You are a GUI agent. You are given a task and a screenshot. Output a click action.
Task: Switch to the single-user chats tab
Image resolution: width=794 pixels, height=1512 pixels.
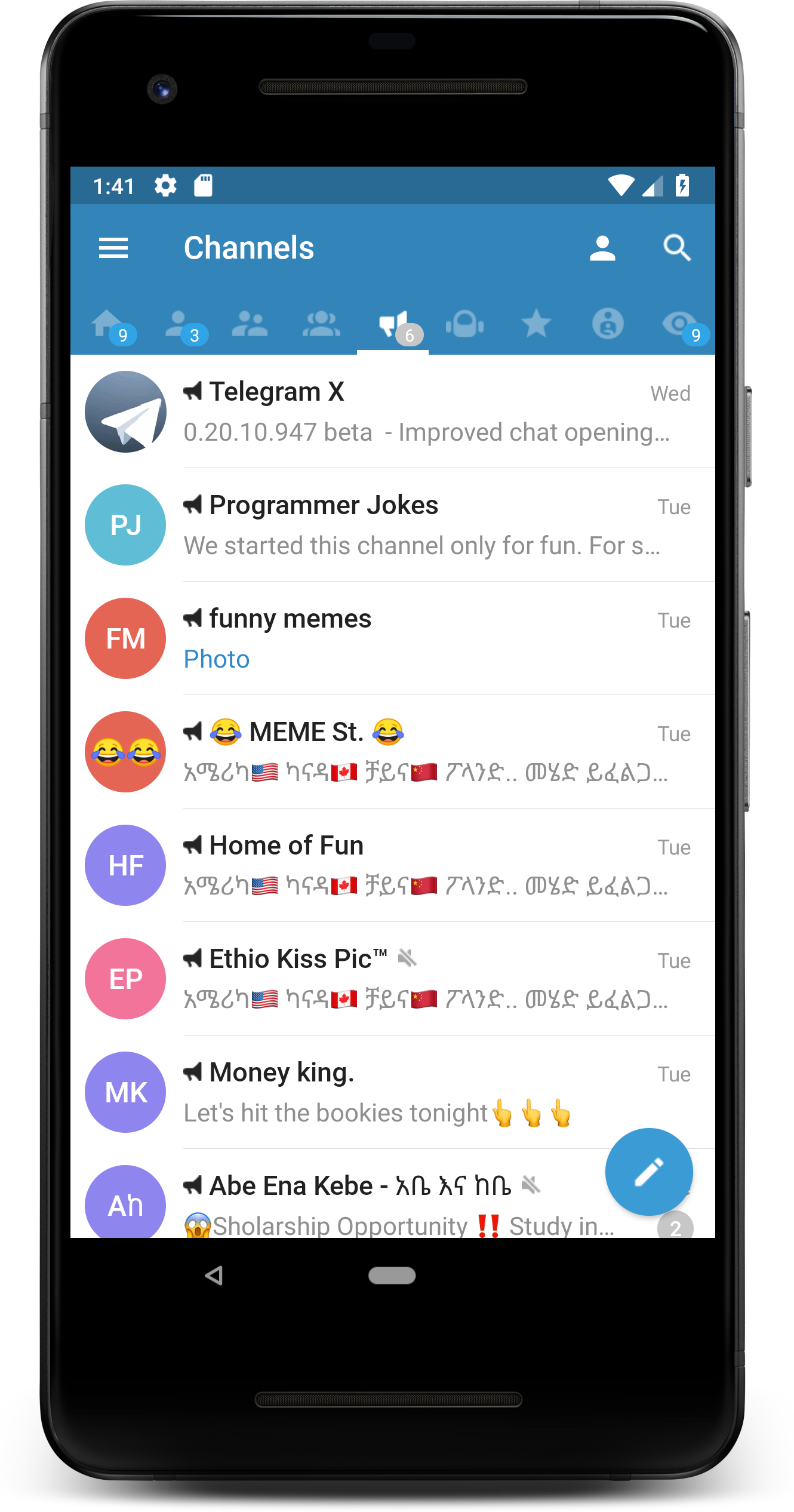click(x=179, y=324)
